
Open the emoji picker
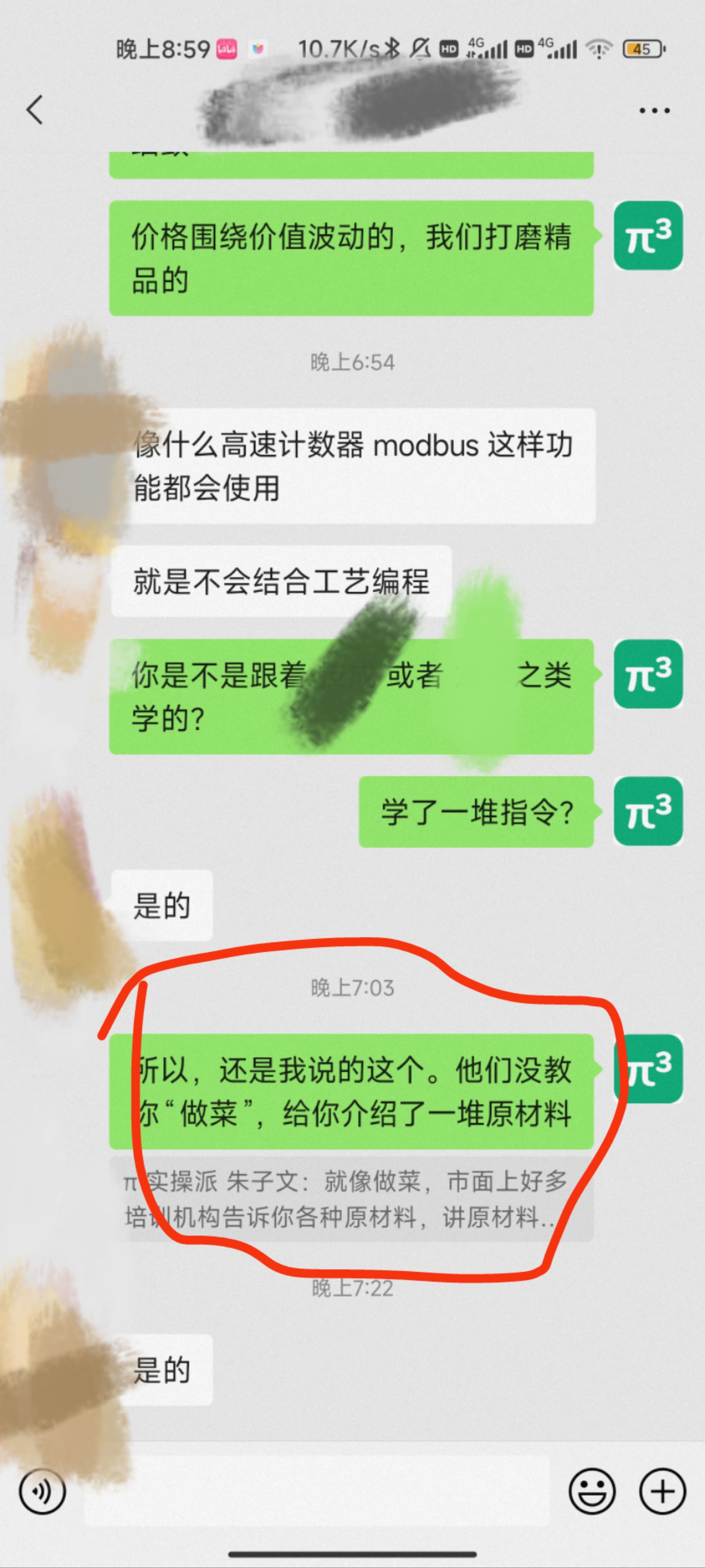pyautogui.click(x=591, y=1491)
